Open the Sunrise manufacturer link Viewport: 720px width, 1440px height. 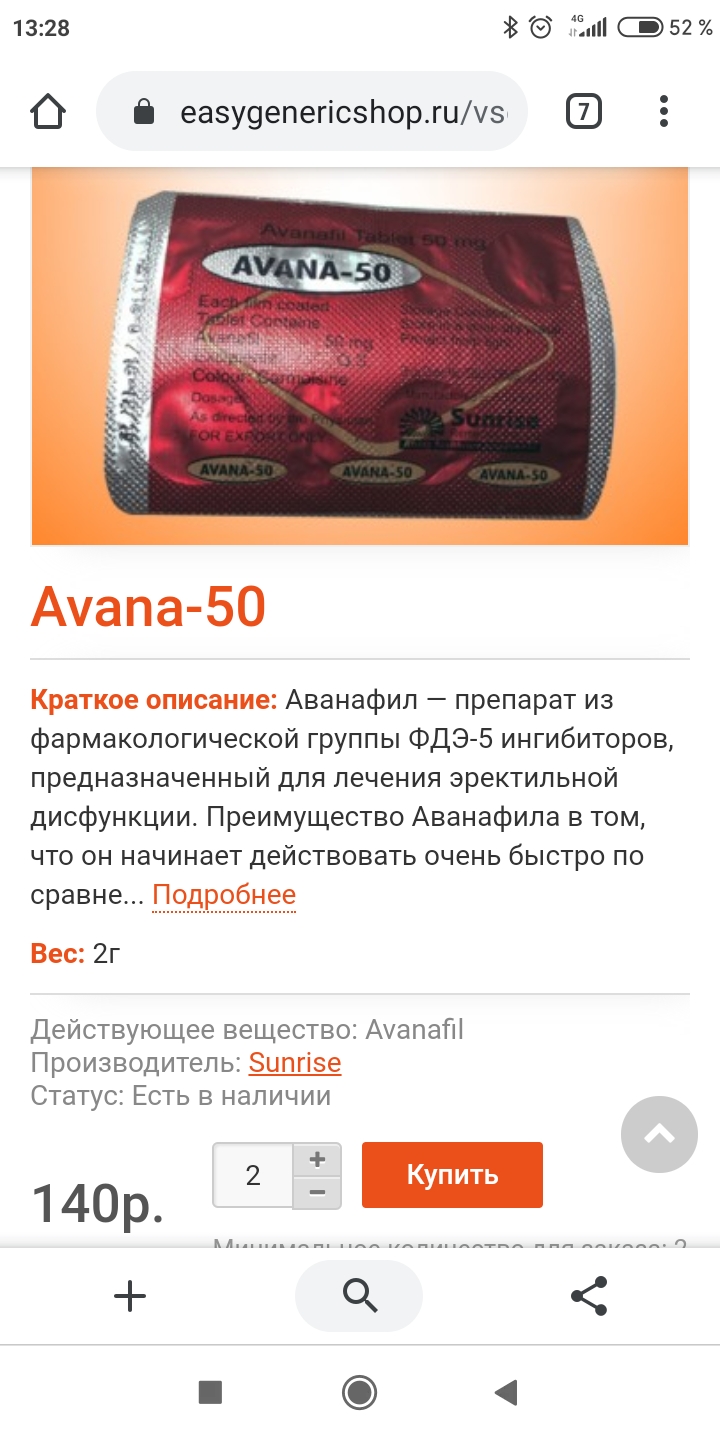(295, 1062)
